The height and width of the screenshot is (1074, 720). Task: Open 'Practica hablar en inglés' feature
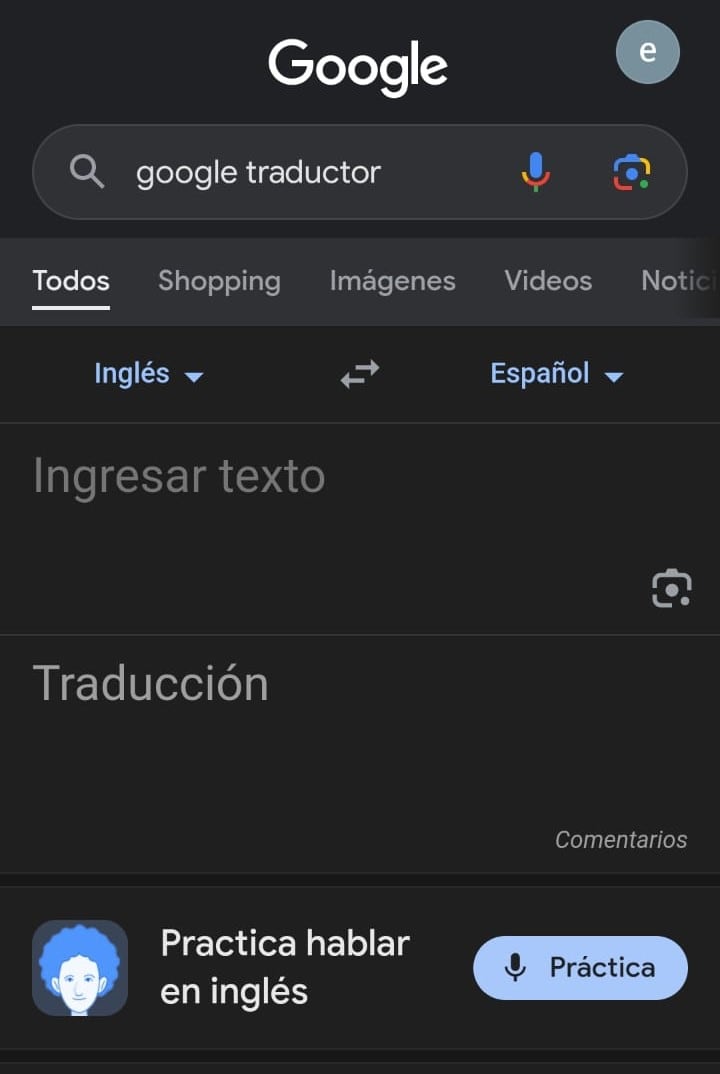pyautogui.click(x=285, y=967)
